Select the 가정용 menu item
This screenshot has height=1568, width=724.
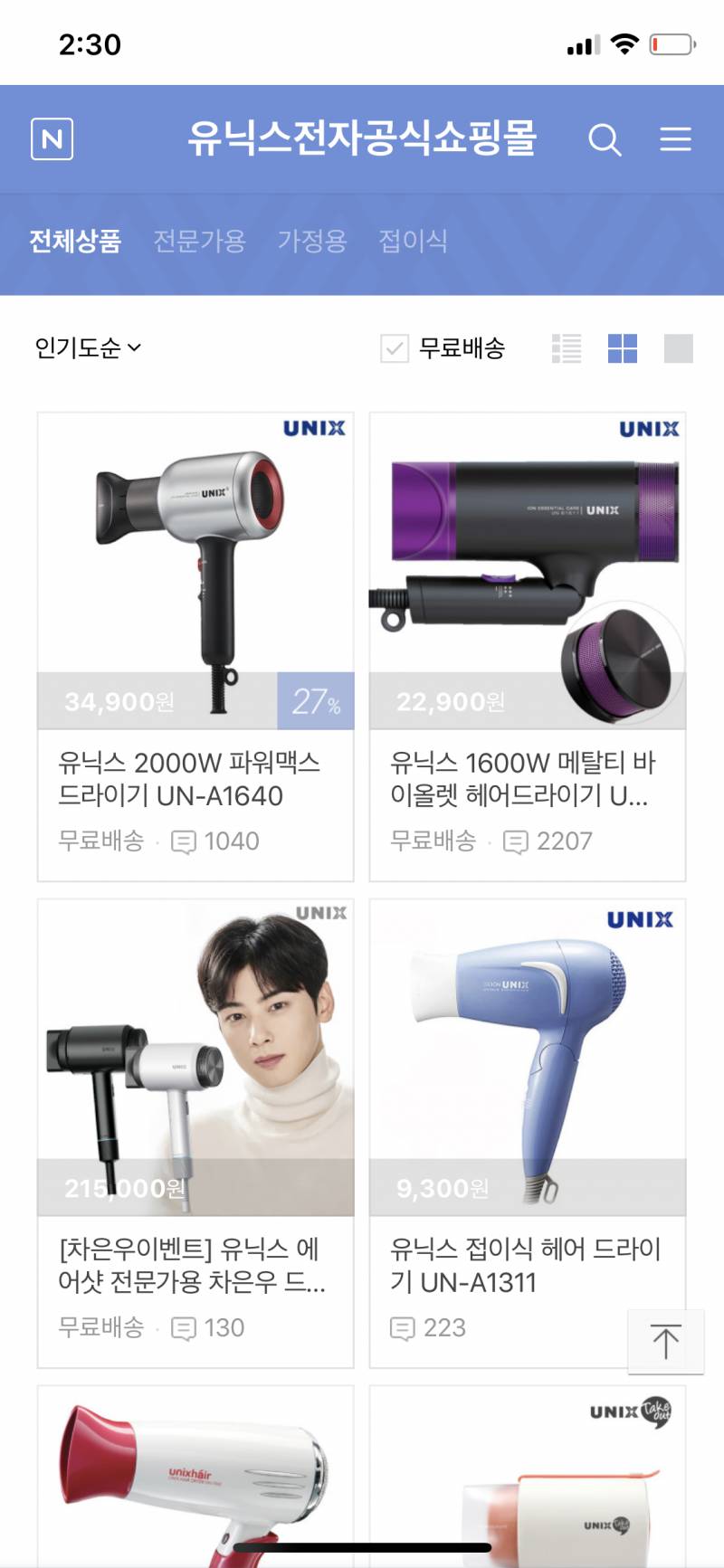(313, 241)
